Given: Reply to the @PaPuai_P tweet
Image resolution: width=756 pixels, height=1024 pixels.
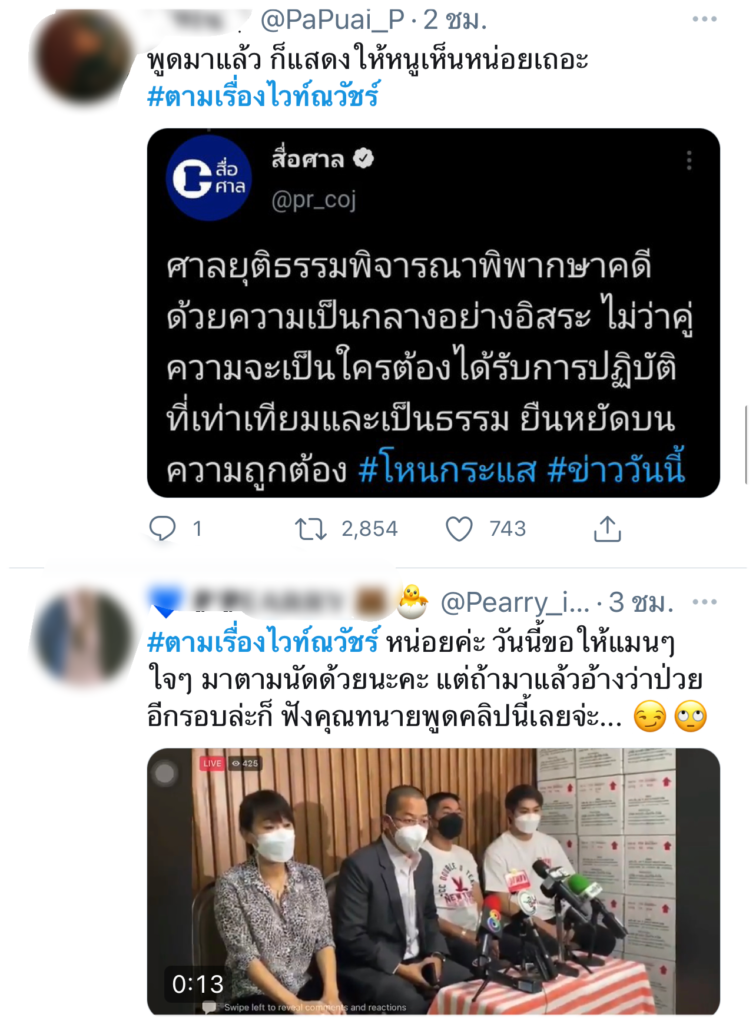Looking at the screenshot, I should pyautogui.click(x=161, y=528).
